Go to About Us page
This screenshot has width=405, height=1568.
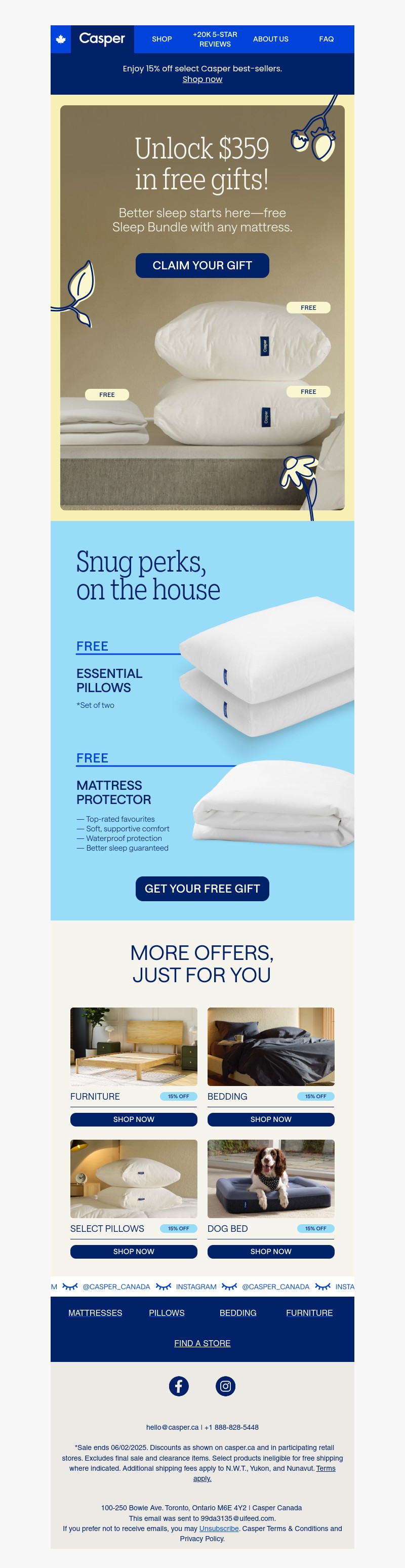pyautogui.click(x=270, y=39)
